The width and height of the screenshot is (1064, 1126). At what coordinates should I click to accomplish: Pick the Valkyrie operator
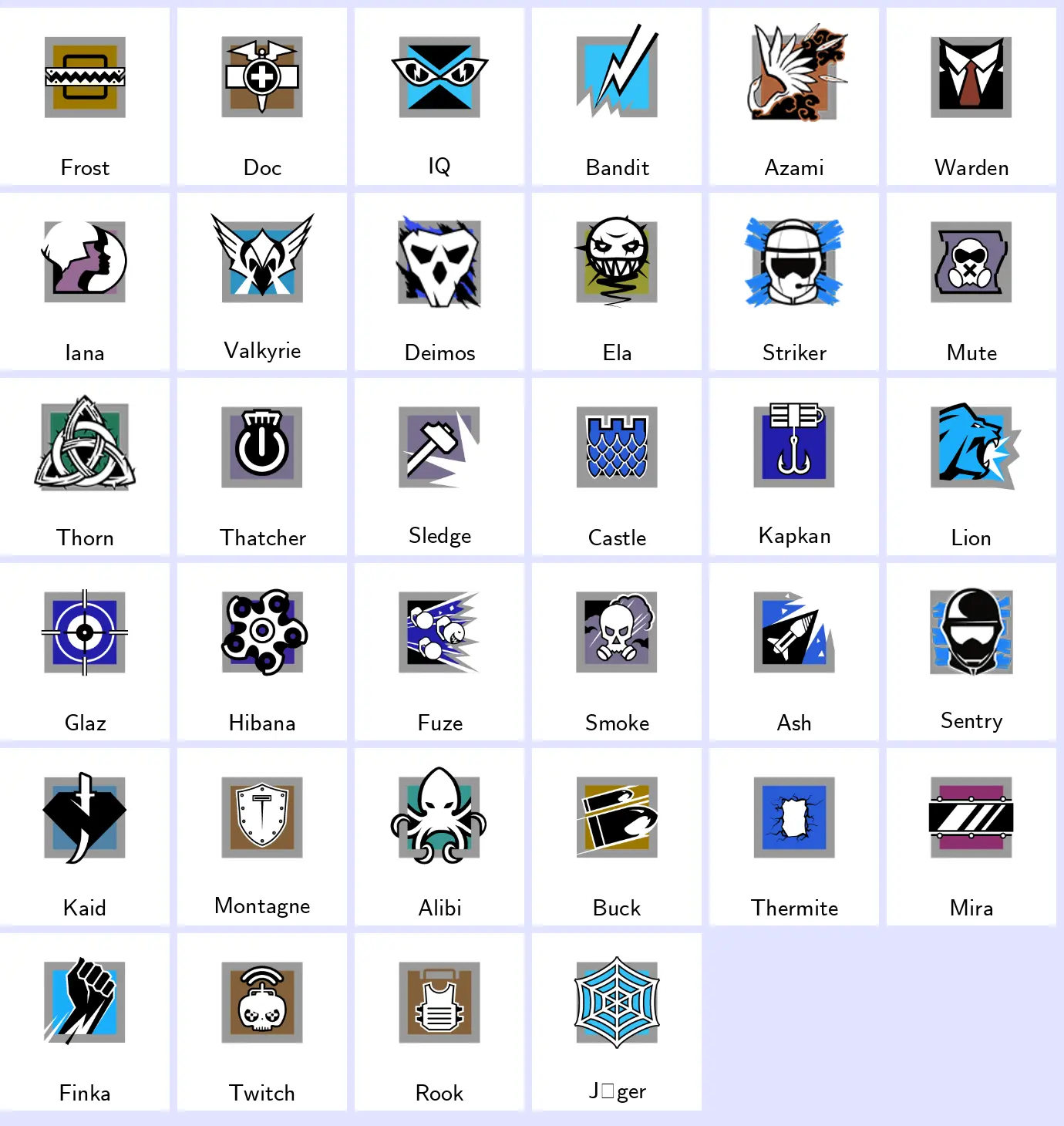262,281
